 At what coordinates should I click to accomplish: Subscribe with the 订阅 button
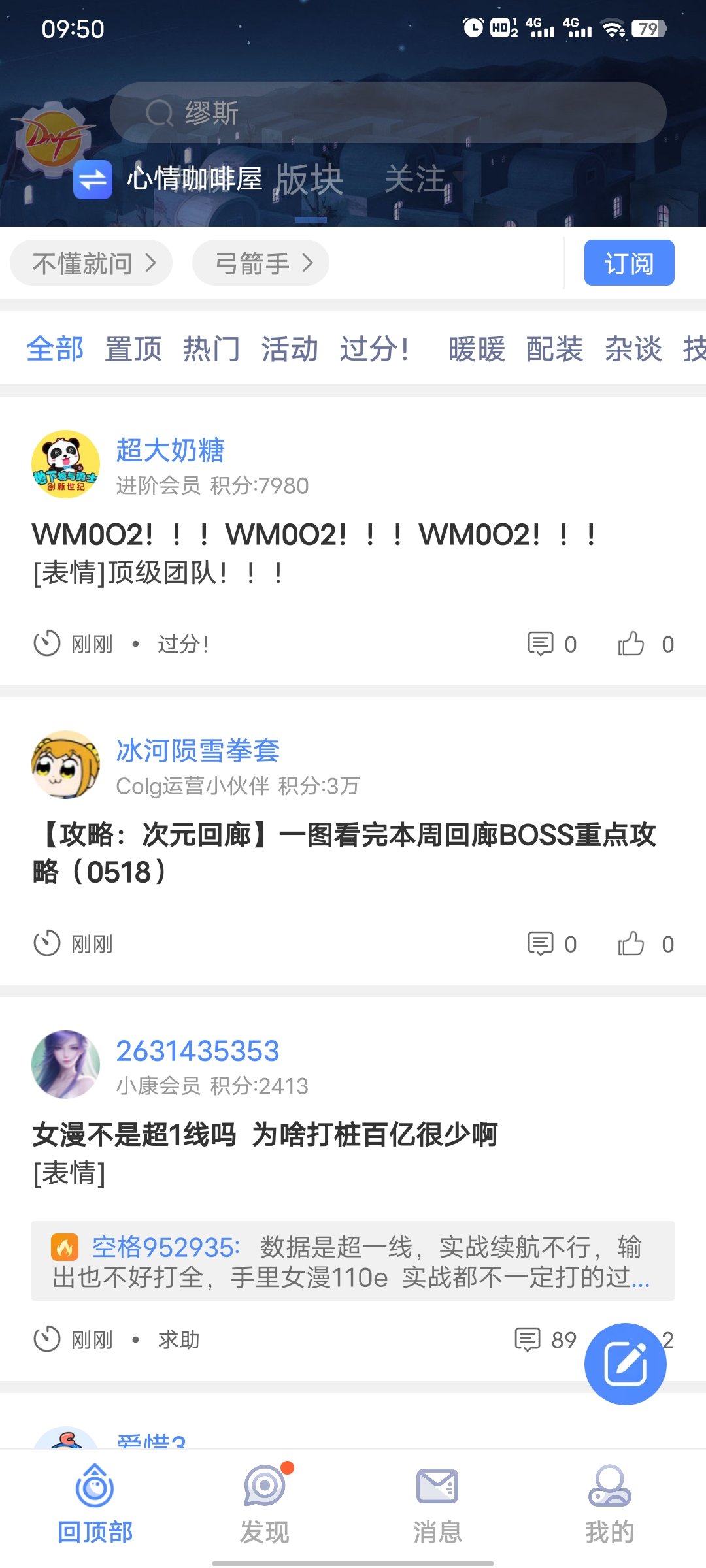click(629, 263)
